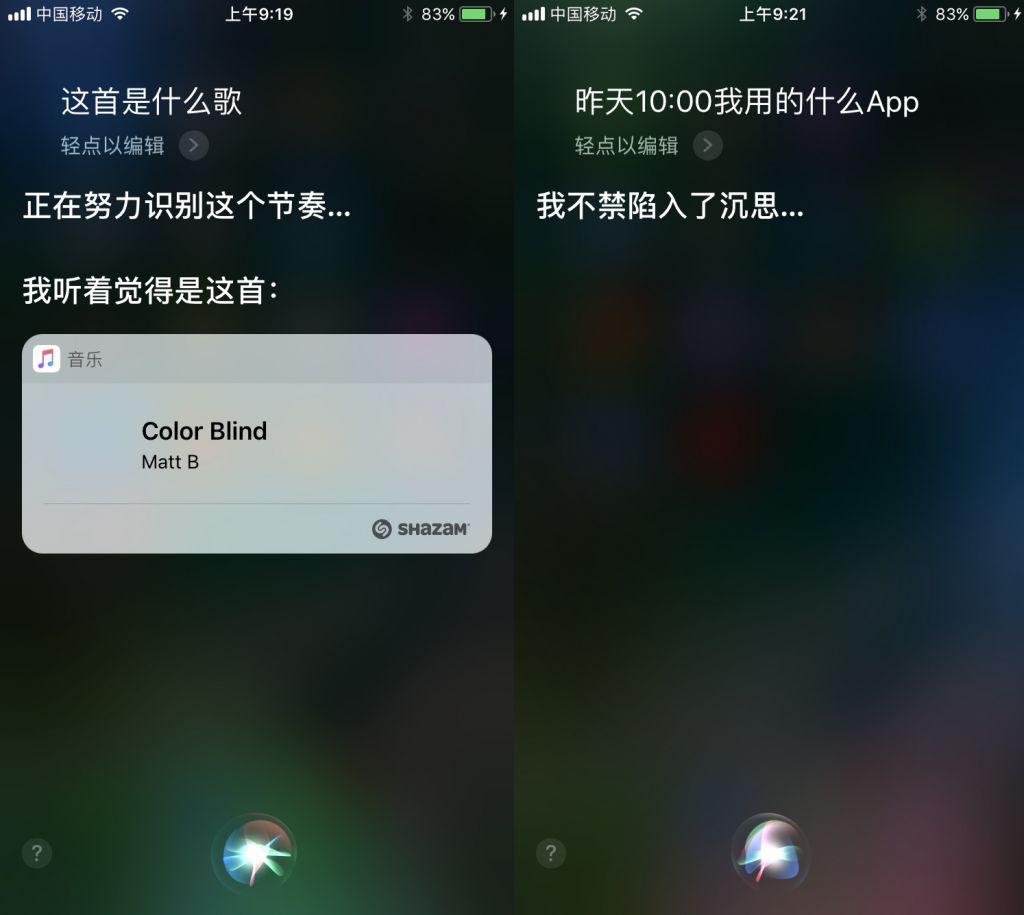Open Siri help on the 我不禁陷入了沉思 screen

(x=551, y=853)
